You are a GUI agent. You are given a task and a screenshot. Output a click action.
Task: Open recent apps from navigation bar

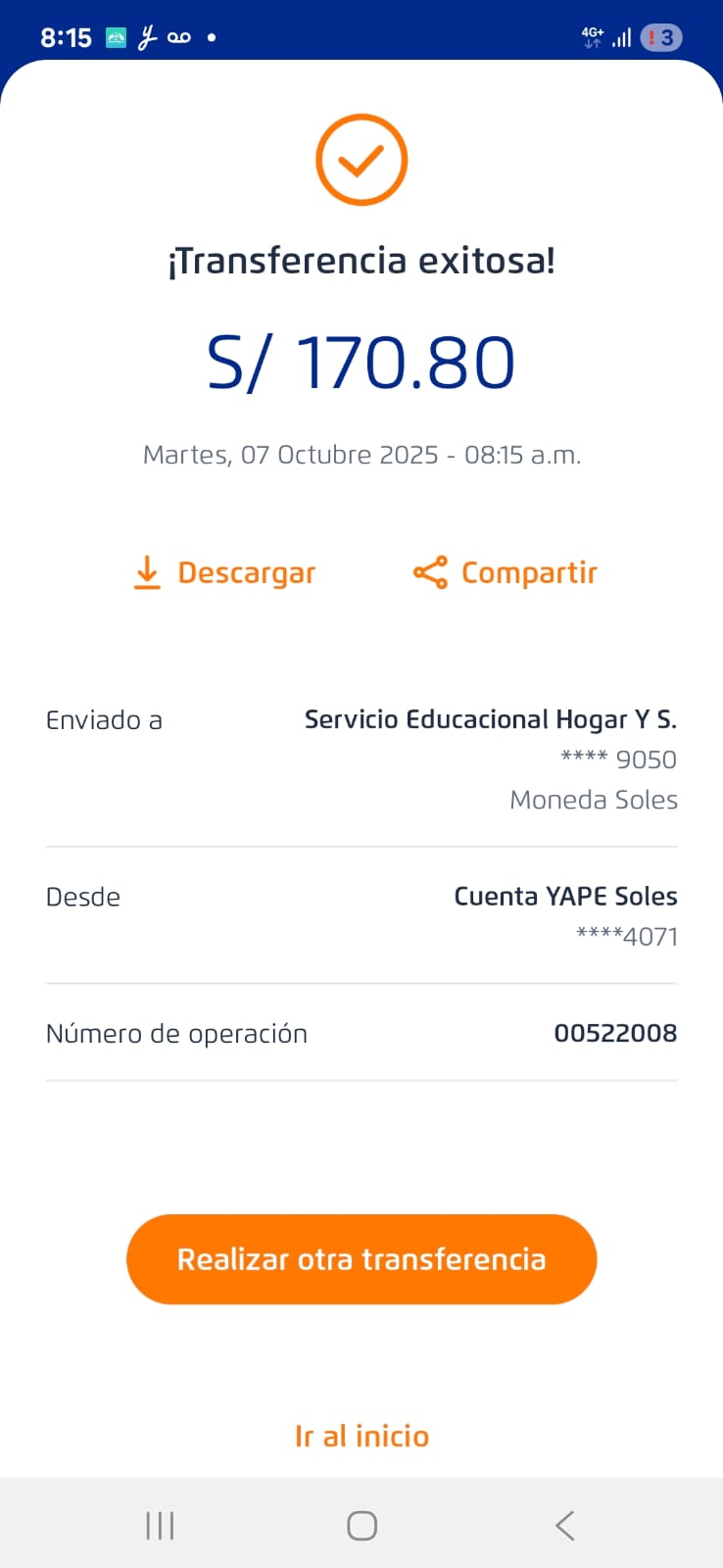coord(160,1525)
